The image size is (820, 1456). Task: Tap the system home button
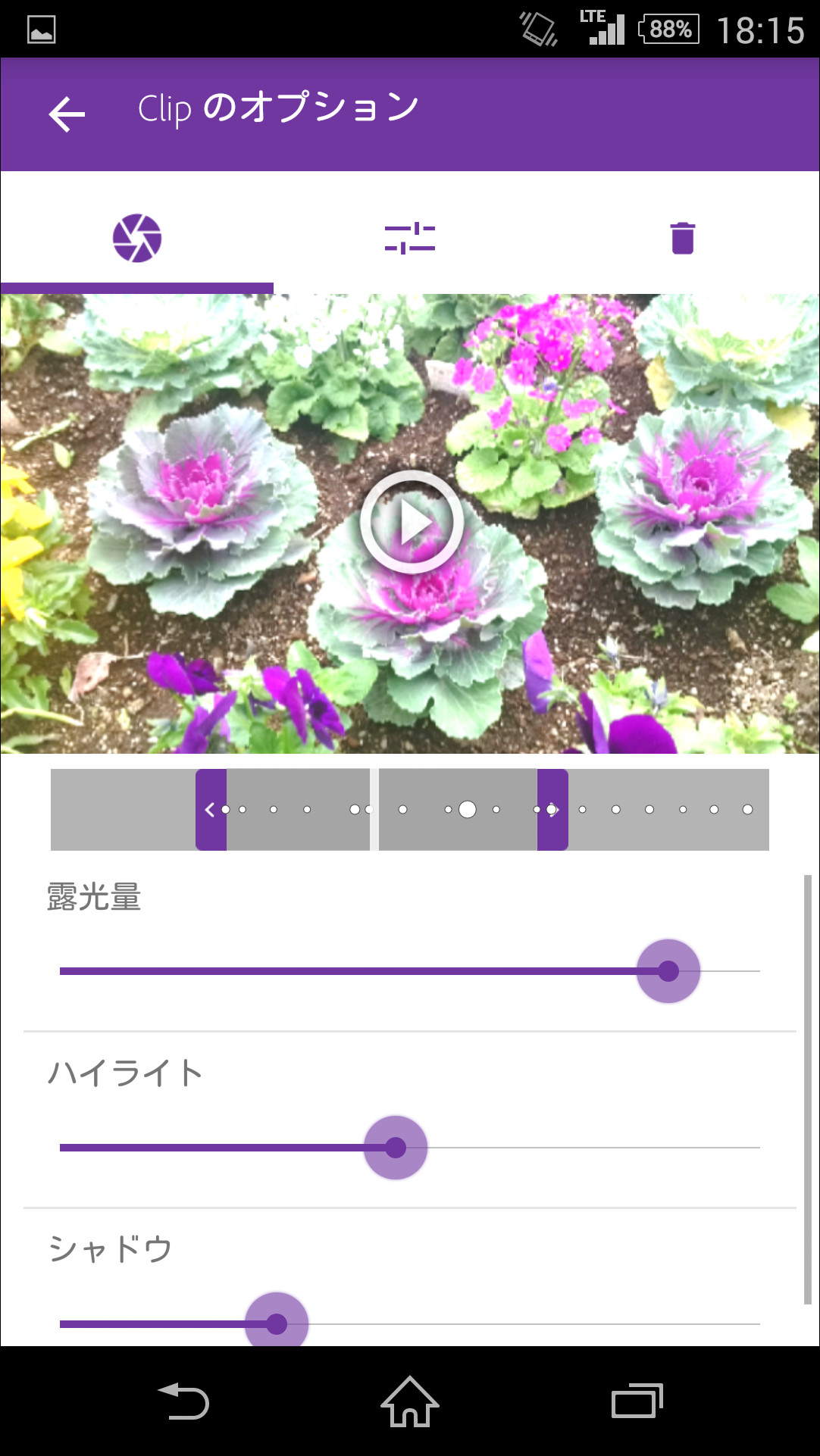tap(409, 1401)
